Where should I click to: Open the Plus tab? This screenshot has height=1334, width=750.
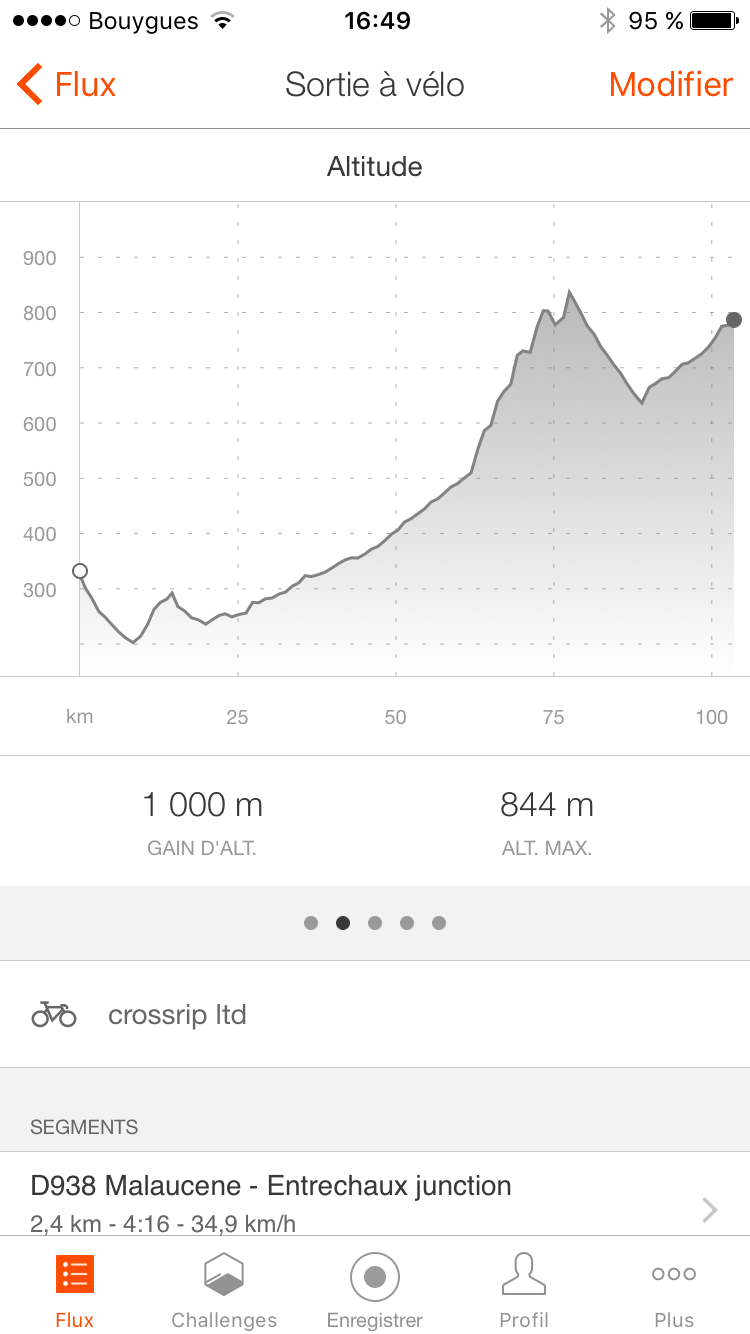pyautogui.click(x=674, y=1290)
